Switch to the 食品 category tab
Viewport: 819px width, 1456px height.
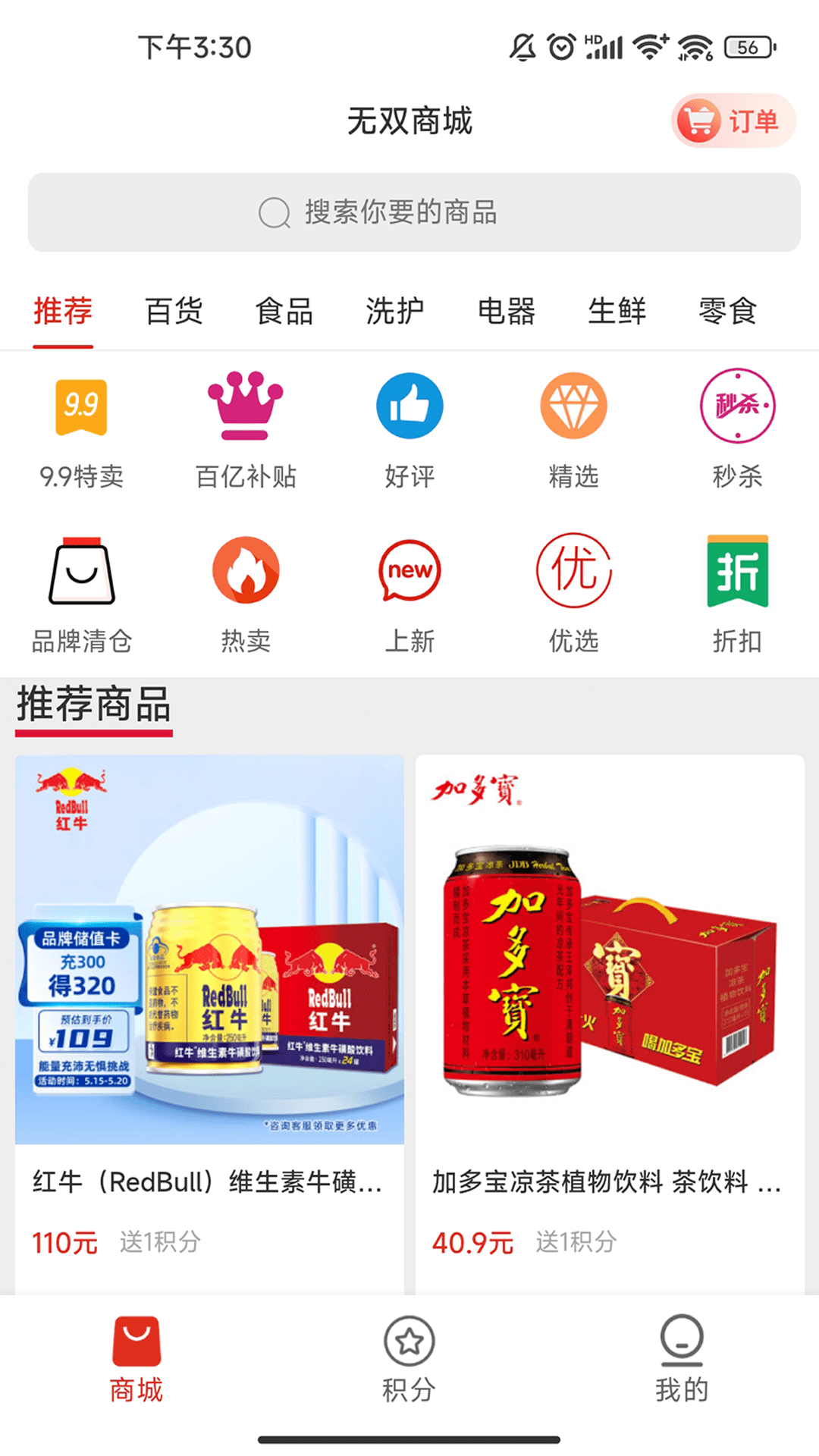point(284,311)
